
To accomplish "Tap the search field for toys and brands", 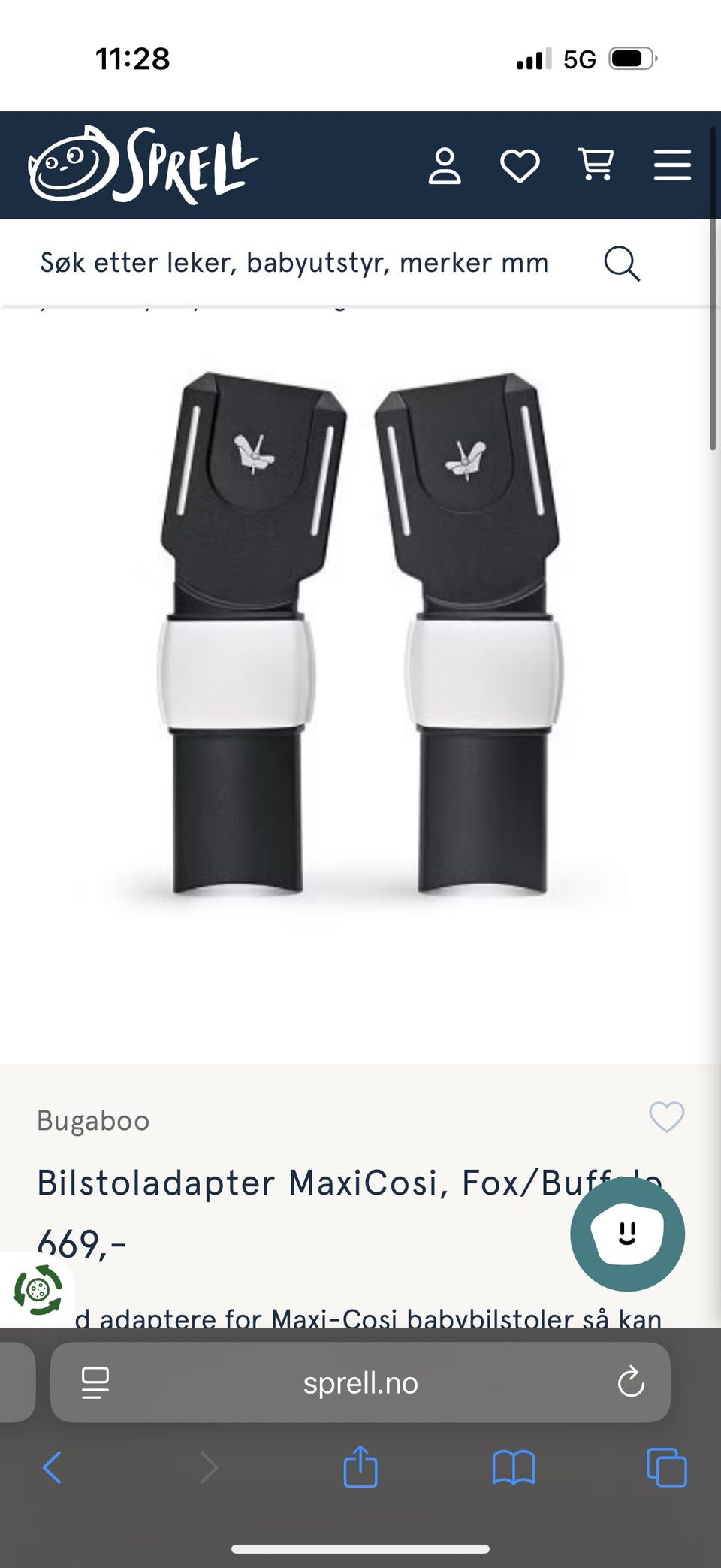I will (294, 263).
